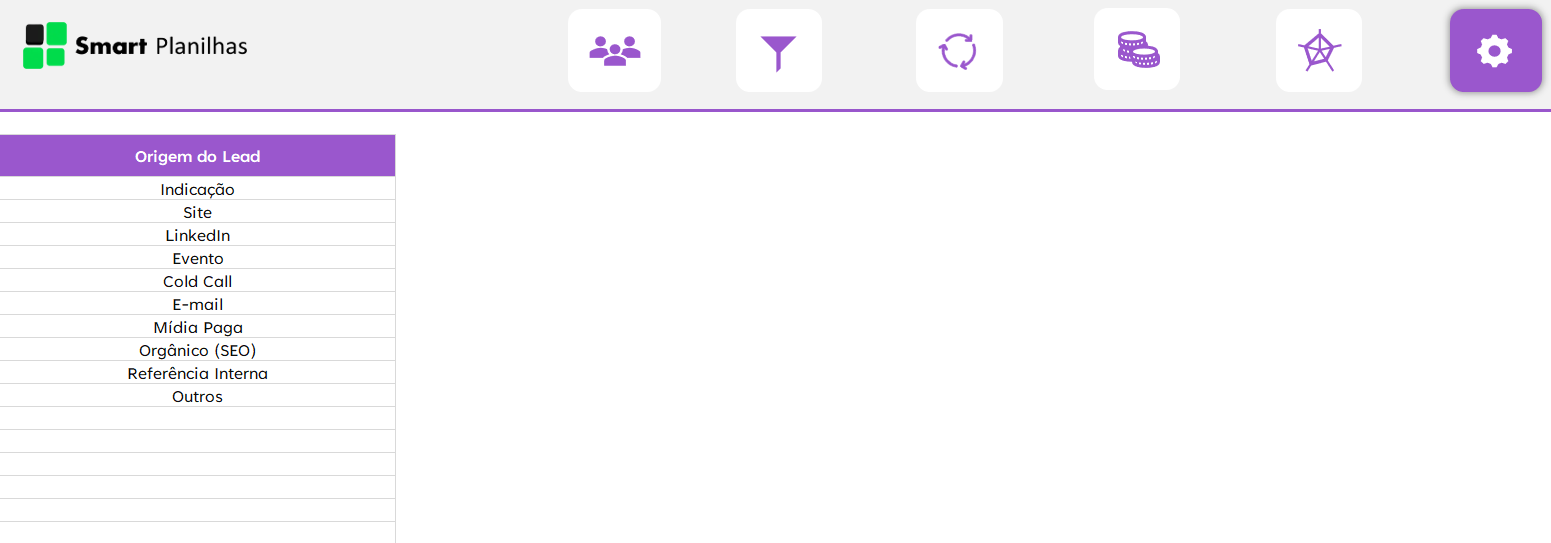The image size is (1551, 543).
Task: Open the sales funnel icon
Action: [x=778, y=51]
